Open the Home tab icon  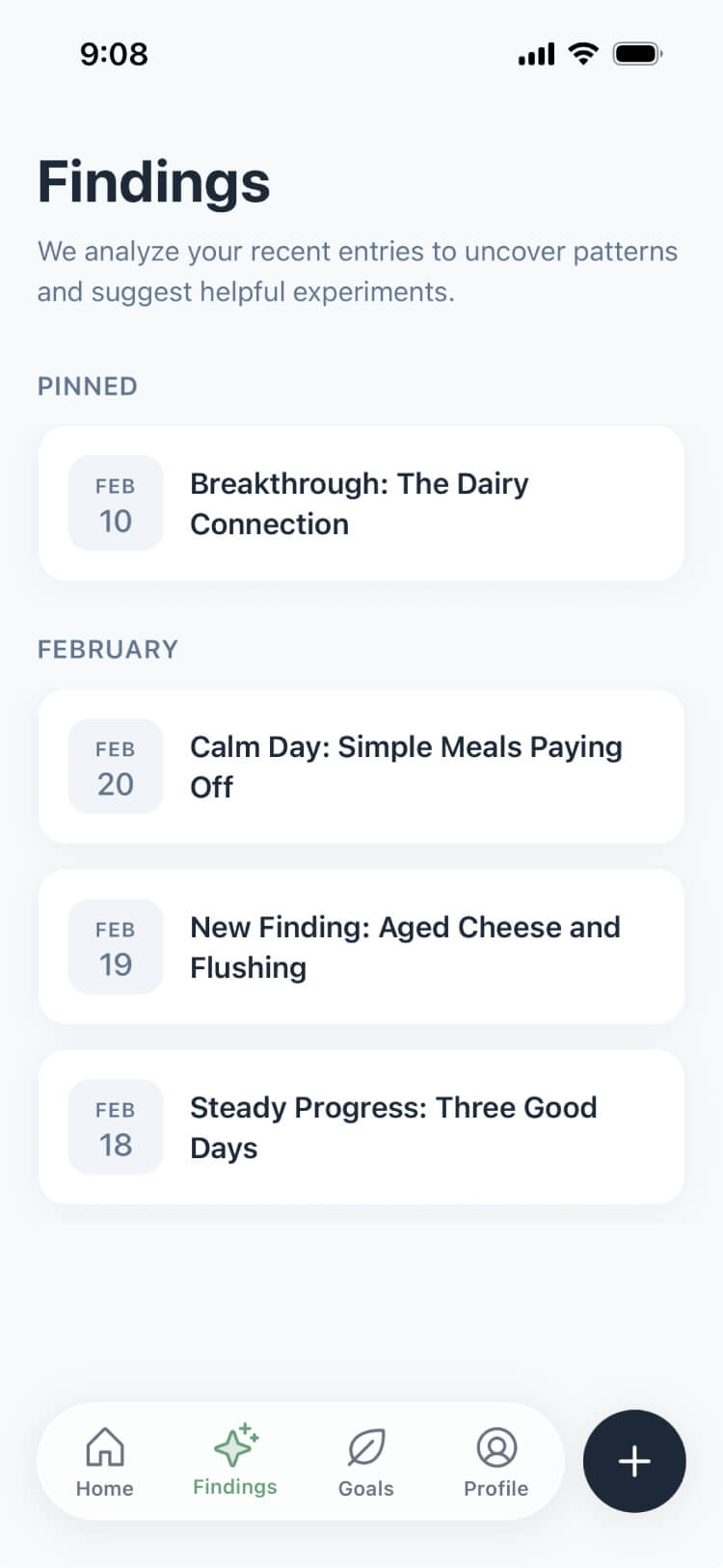click(104, 1446)
